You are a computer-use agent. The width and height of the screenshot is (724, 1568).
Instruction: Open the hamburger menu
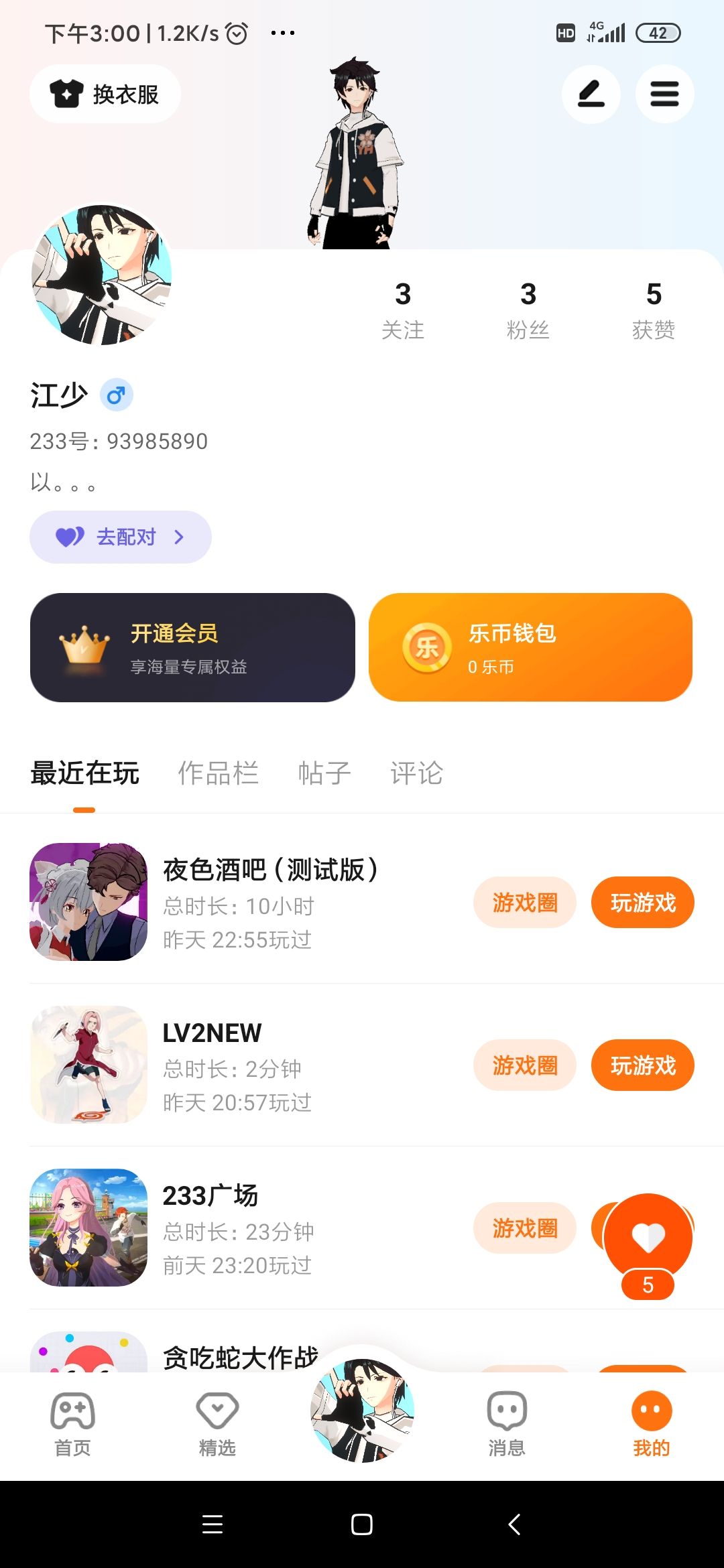pos(664,94)
